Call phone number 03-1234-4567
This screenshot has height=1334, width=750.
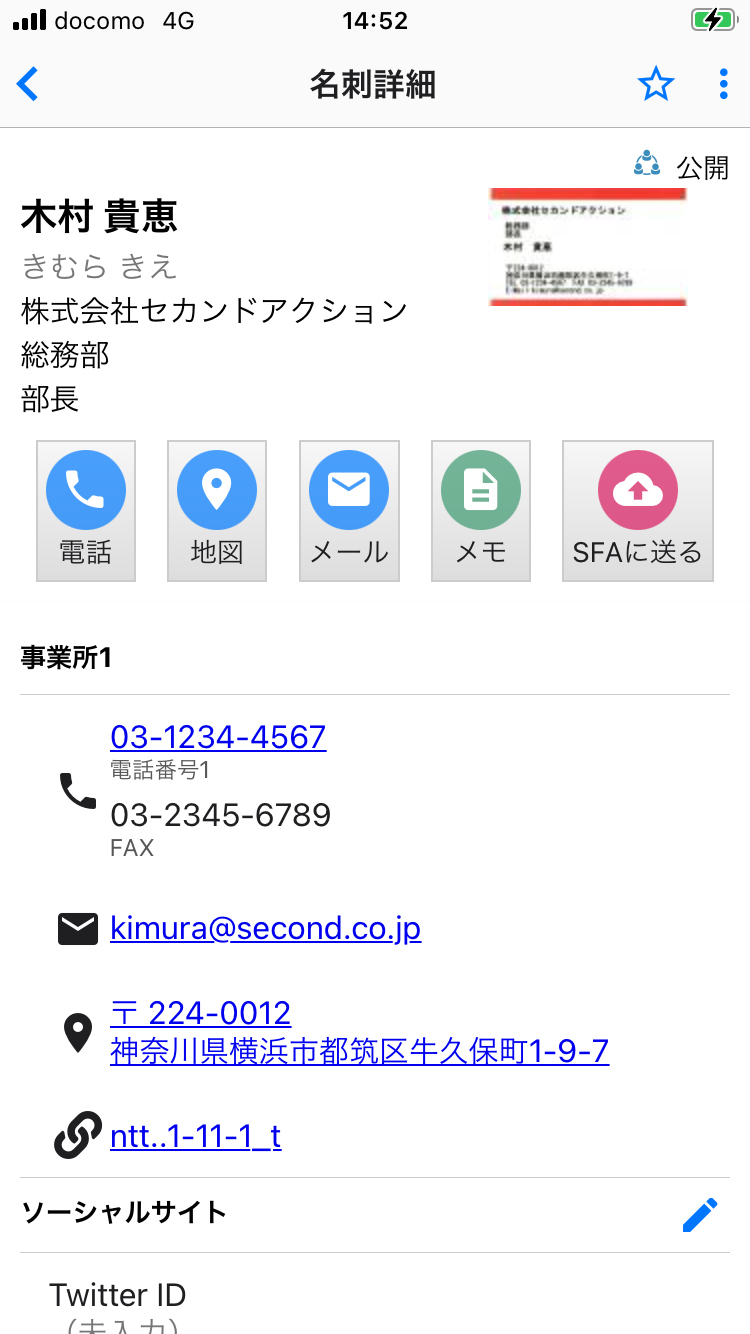(218, 737)
